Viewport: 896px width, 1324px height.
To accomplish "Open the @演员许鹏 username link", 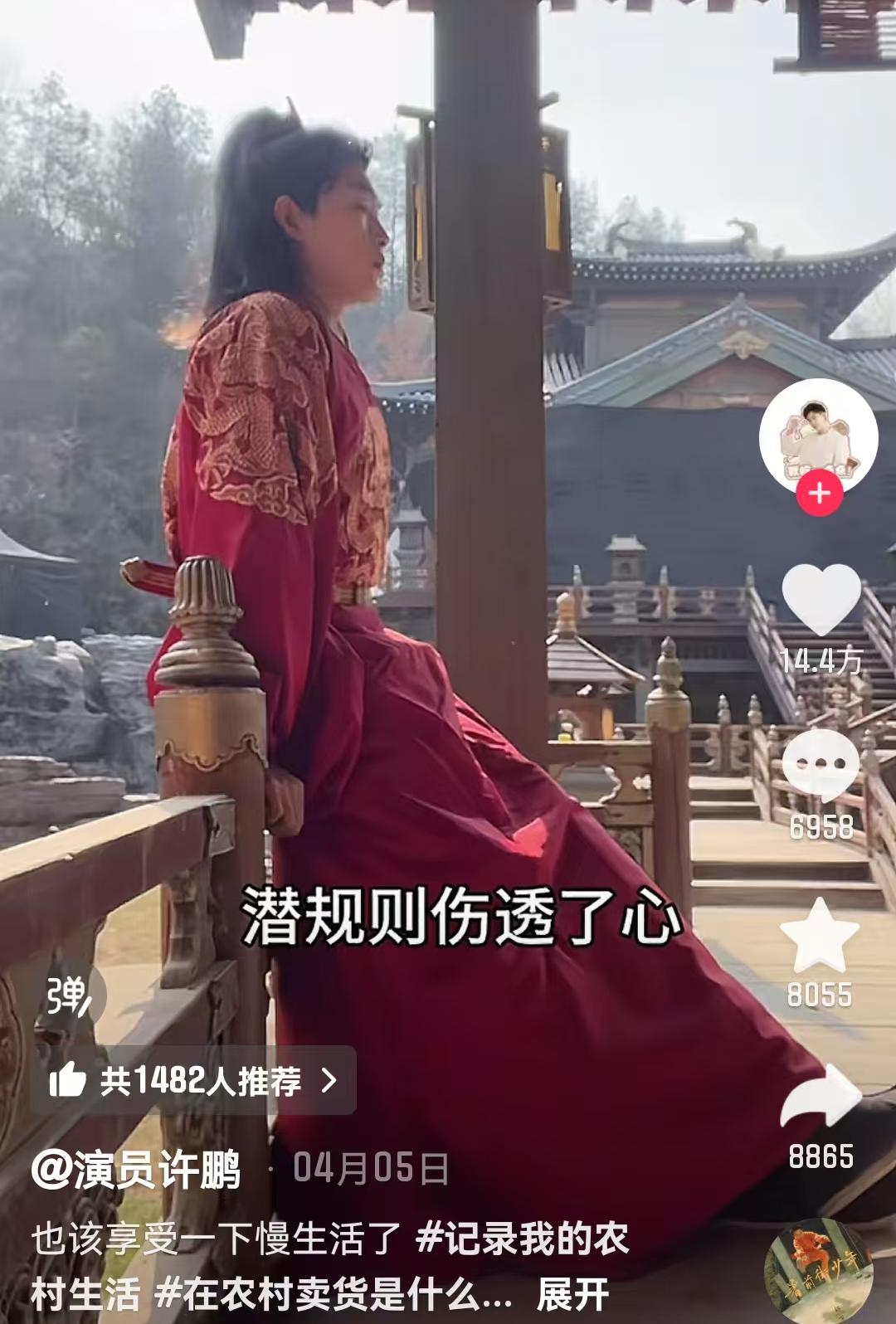I will tap(136, 1170).
